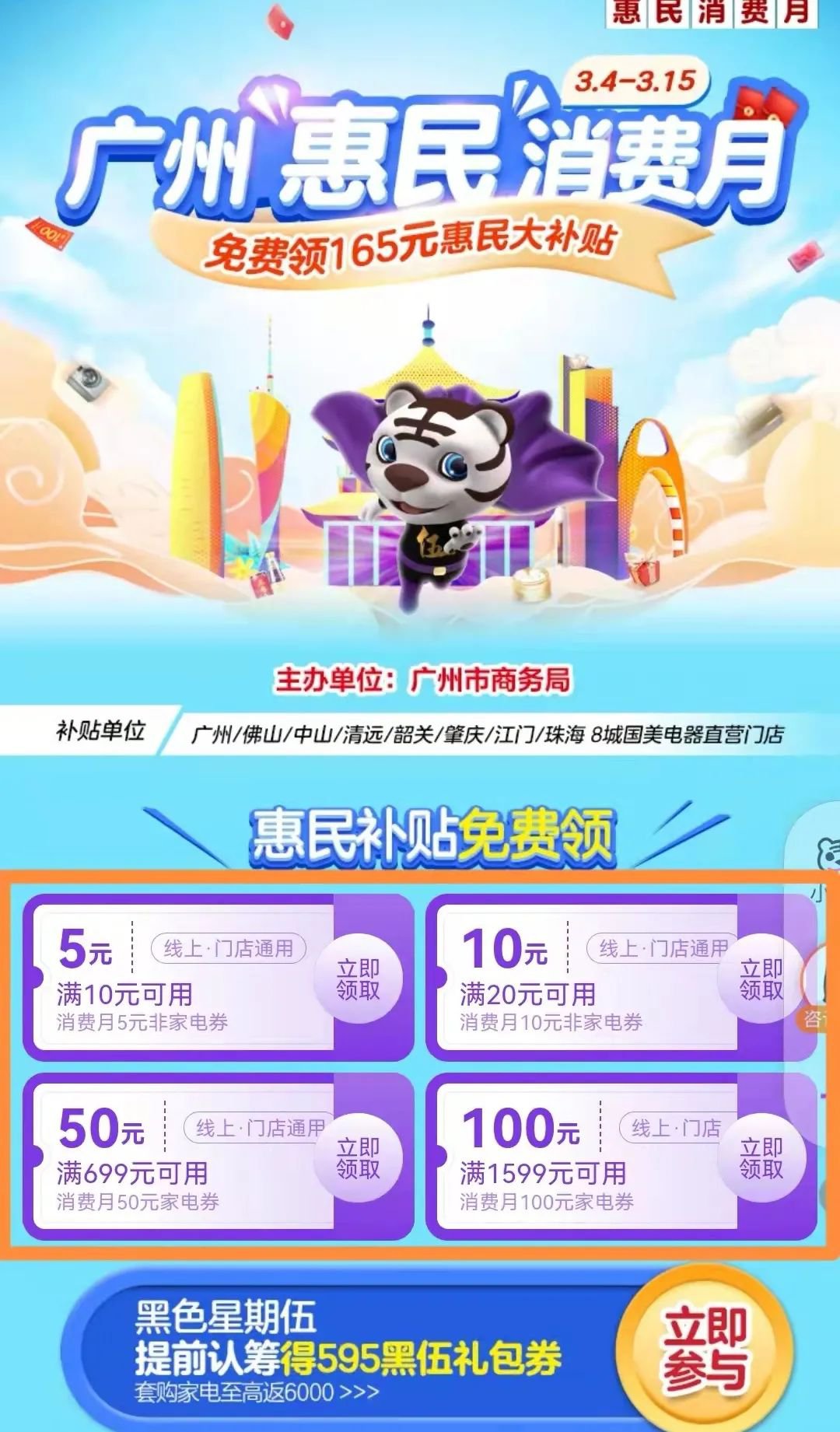Claim the 10元 coupon with 立即领取
The width and height of the screenshot is (840, 1432).
click(x=761, y=979)
